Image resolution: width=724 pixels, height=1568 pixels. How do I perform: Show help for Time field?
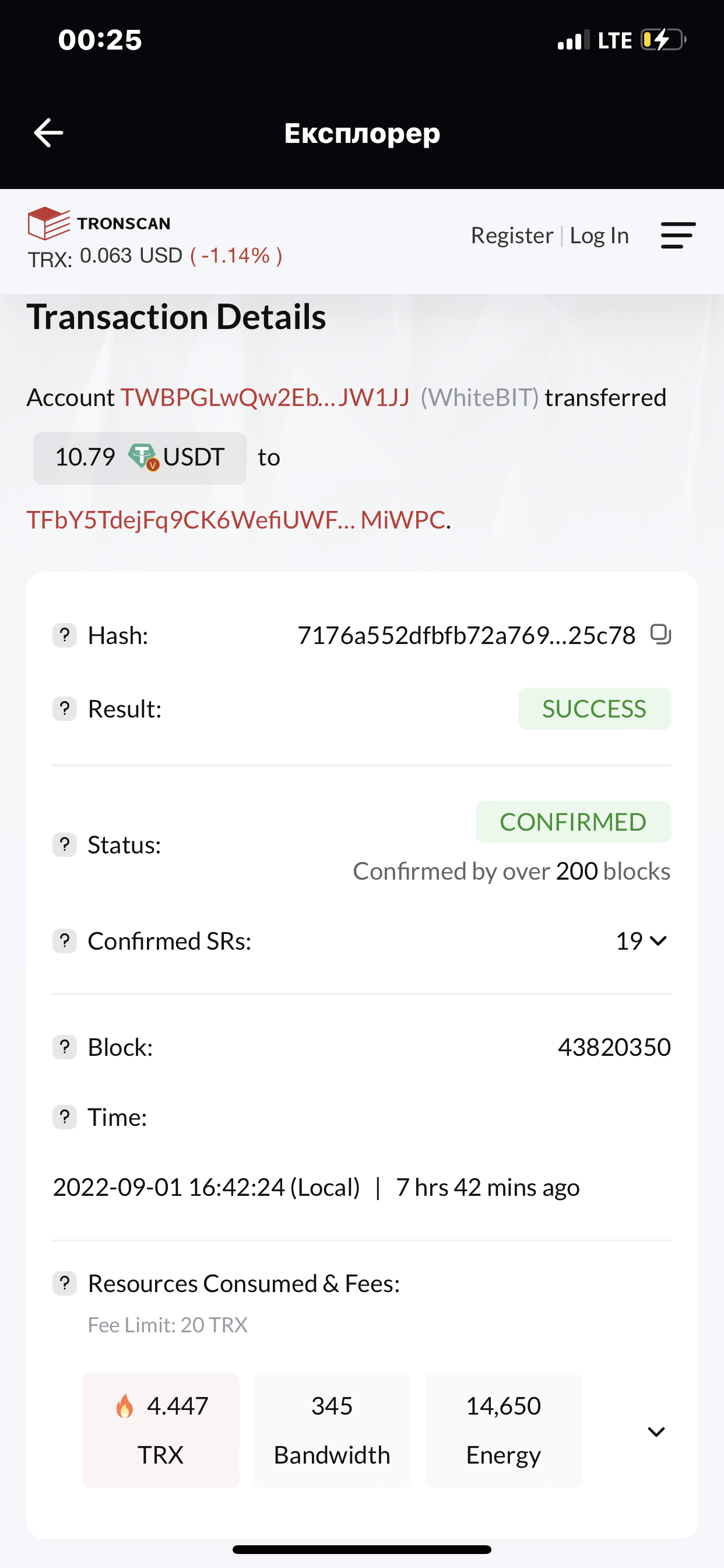pyautogui.click(x=65, y=1117)
